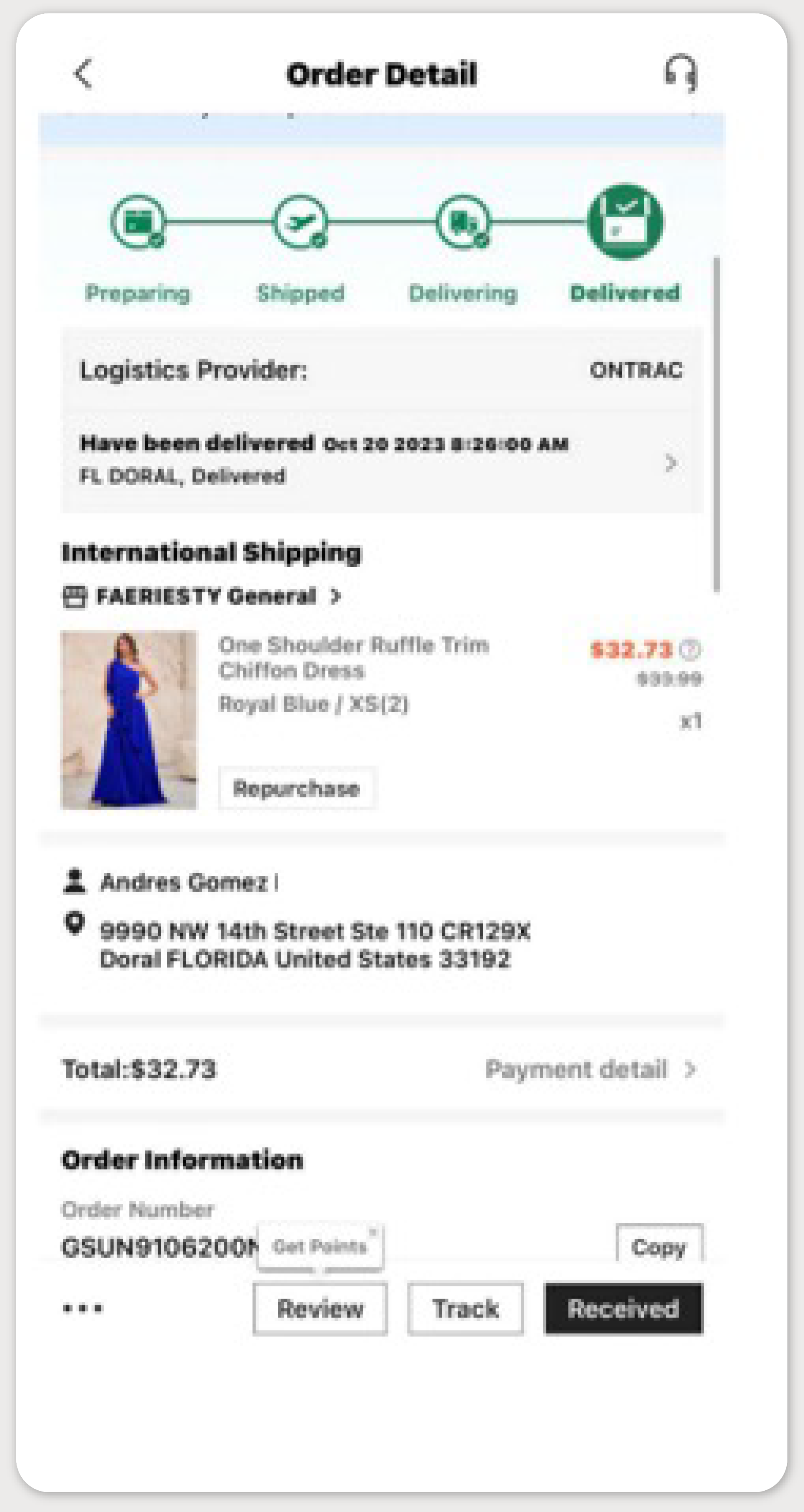Repurchase the chiffon dress
This screenshot has height=1512, width=804.
tap(296, 788)
